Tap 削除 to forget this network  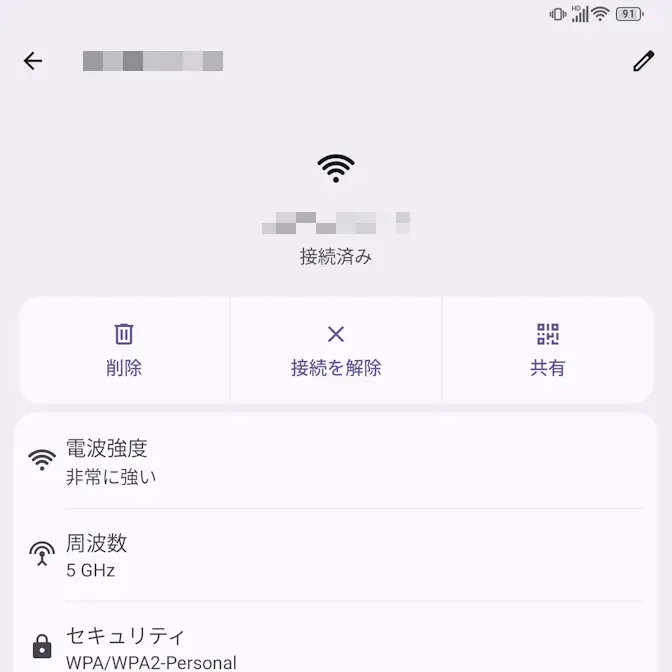click(124, 350)
